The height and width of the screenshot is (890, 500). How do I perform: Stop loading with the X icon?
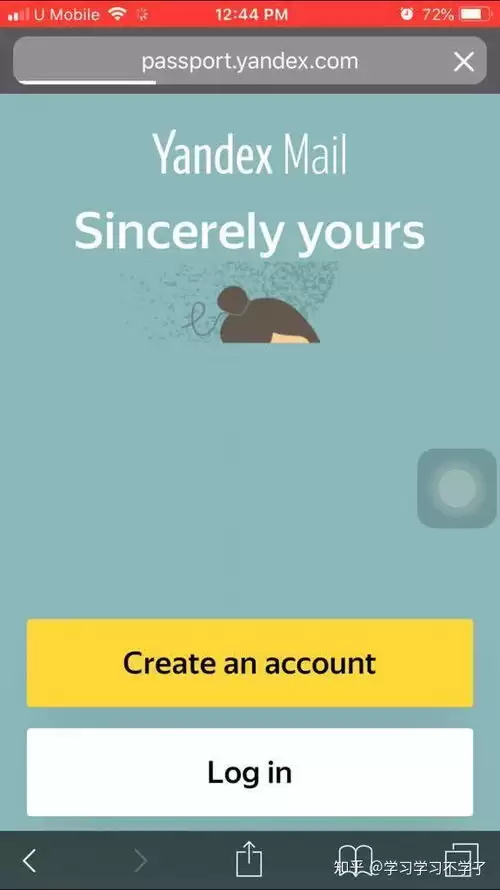(x=464, y=61)
